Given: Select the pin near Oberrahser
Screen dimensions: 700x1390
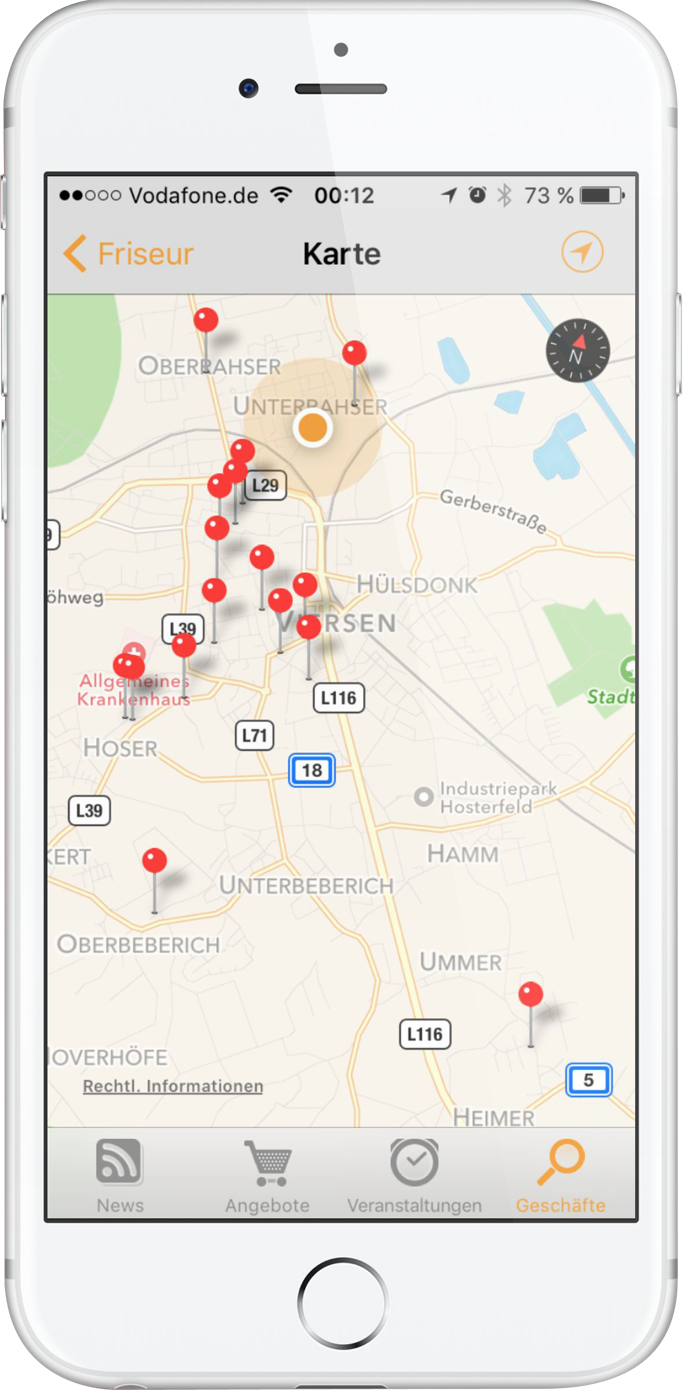Looking at the screenshot, I should tap(206, 321).
